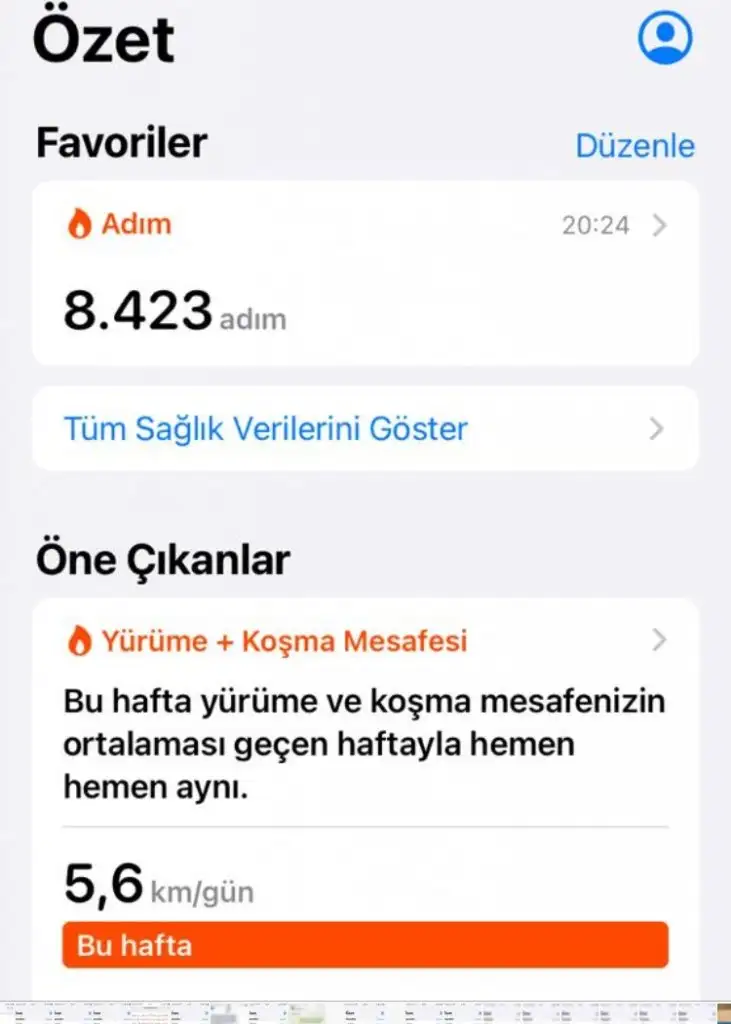This screenshot has width=731, height=1024.
Task: Open Tüm Sağlık Verilerini Göster
Action: 365,429
